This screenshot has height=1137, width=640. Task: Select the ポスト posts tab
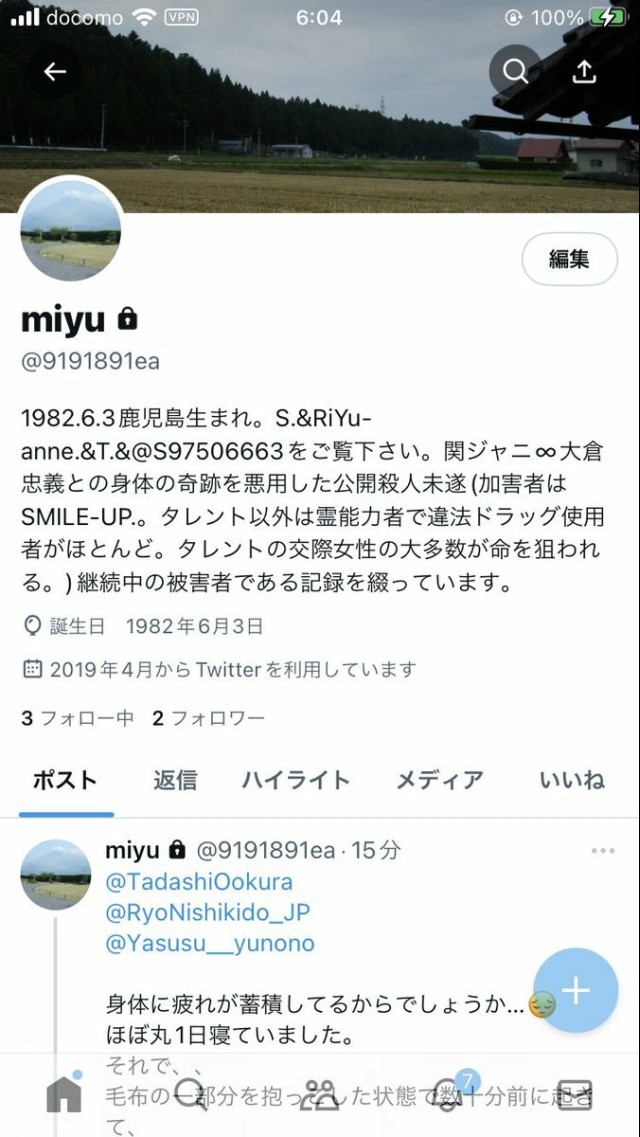pyautogui.click(x=65, y=780)
